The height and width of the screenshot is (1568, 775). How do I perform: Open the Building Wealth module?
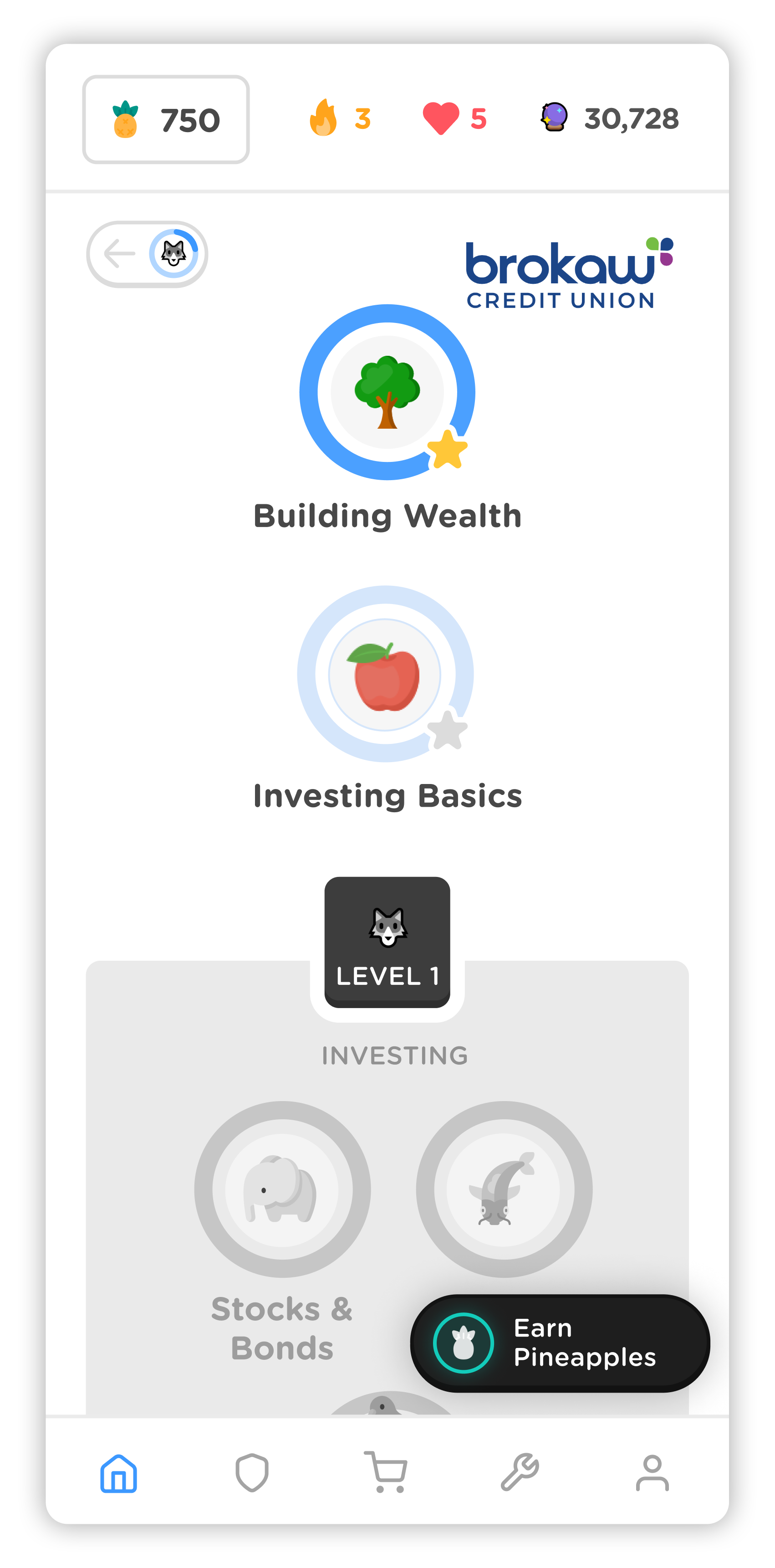tap(387, 393)
